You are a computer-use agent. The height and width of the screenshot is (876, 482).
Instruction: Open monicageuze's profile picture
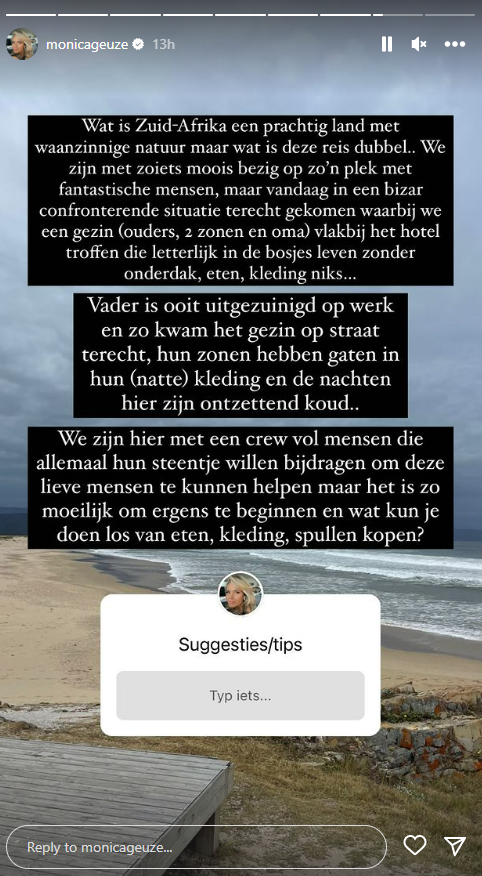point(22,44)
